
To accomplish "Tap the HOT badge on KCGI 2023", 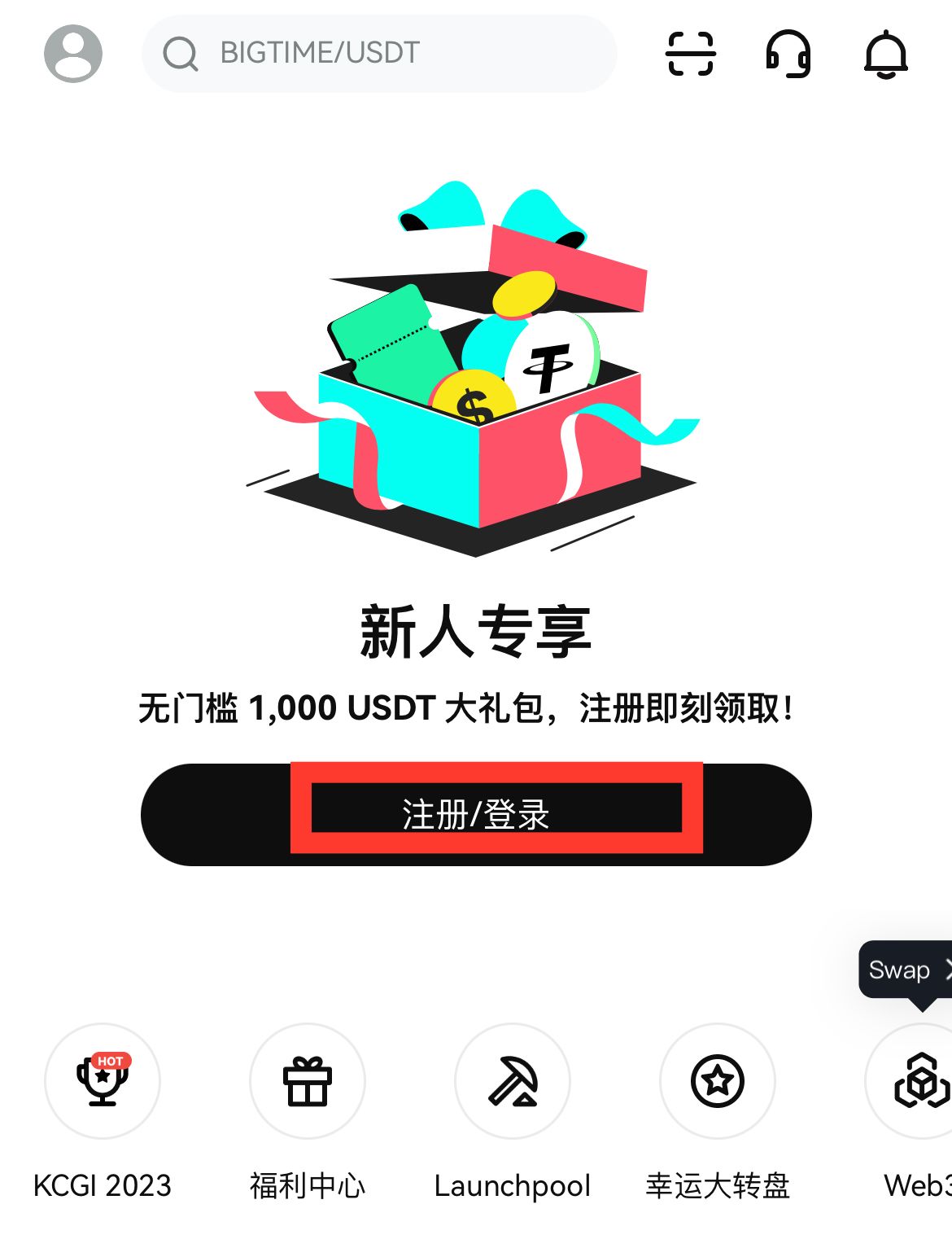I will (x=111, y=1061).
